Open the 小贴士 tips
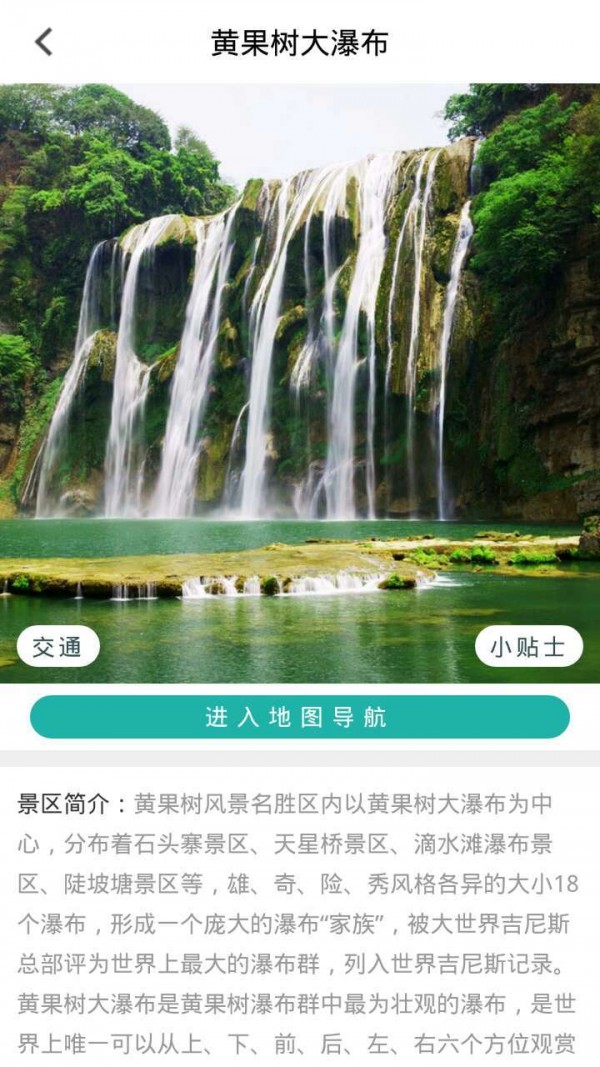600x1067 pixels. (529, 646)
